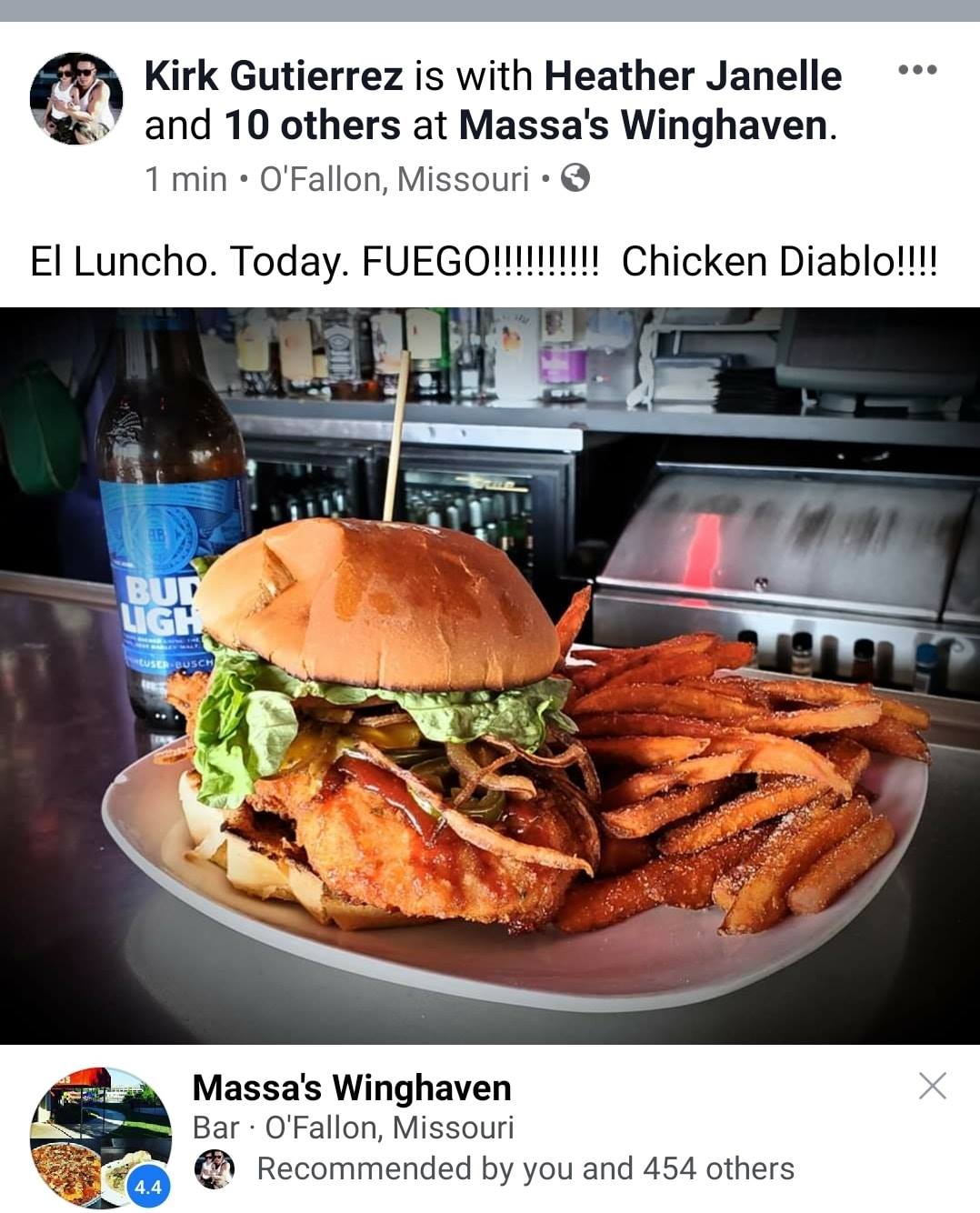Dismiss the Massa's Winghaven place card

[932, 1085]
